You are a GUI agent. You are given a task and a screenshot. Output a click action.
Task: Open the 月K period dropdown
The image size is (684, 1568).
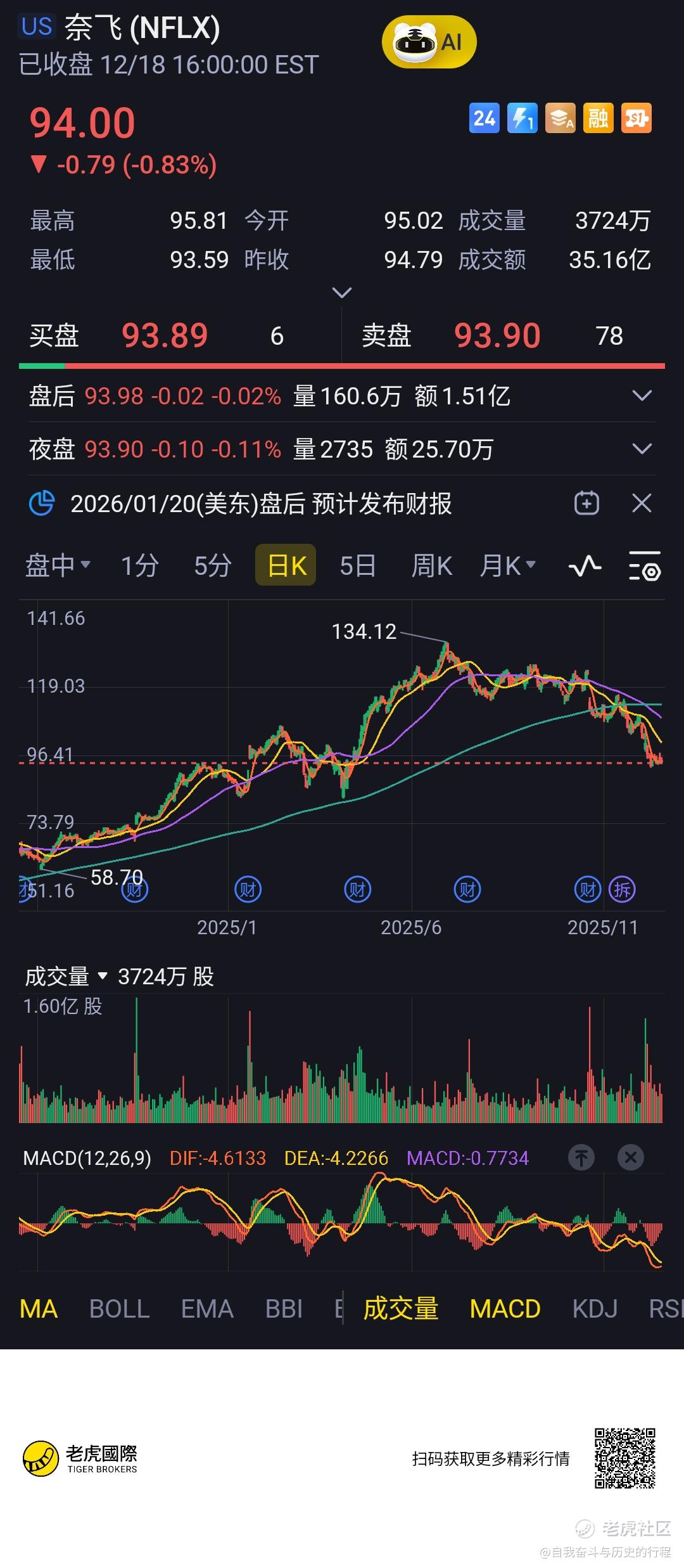507,565
